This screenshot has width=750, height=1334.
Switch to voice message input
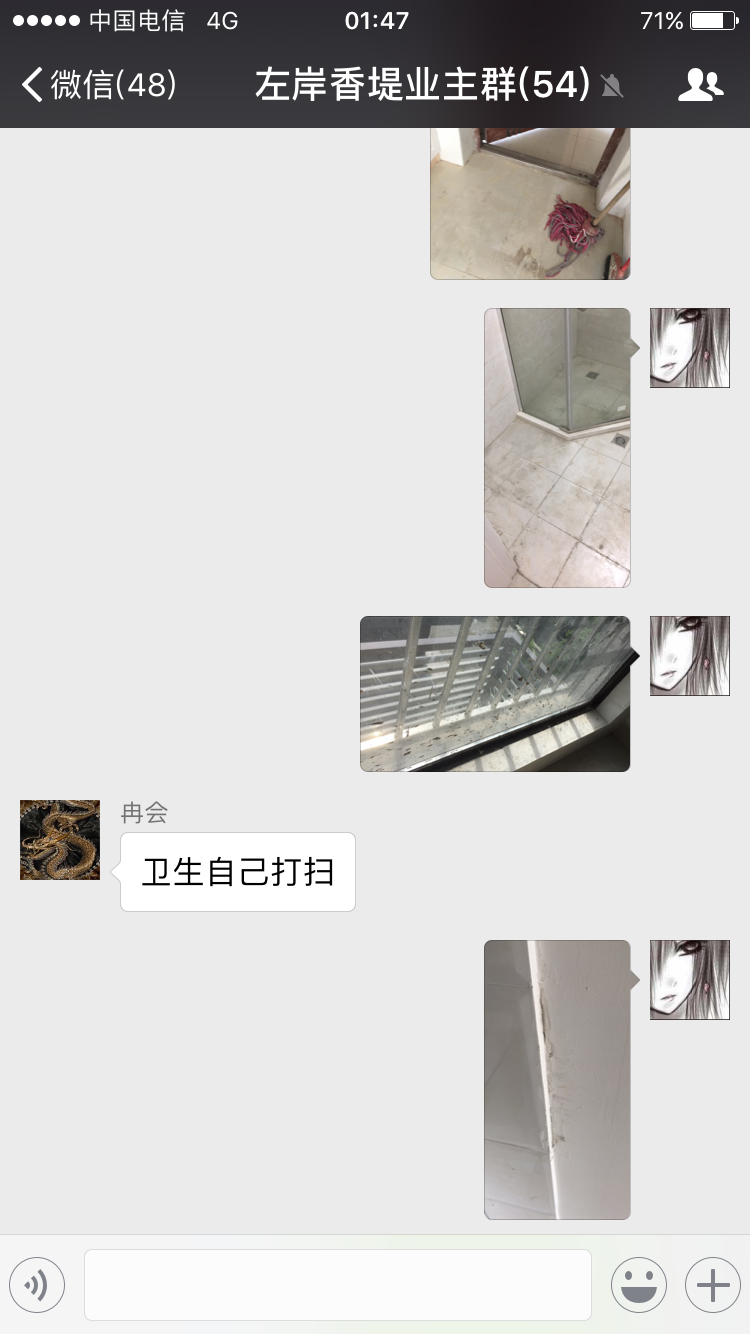[x=37, y=1285]
